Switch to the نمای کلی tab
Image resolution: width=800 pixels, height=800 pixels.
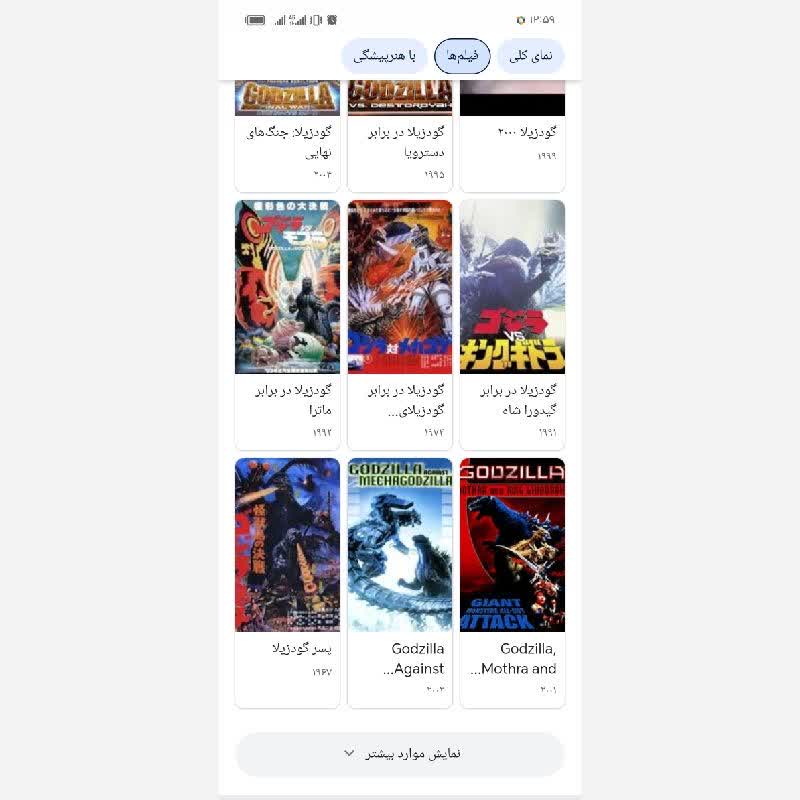pos(530,56)
